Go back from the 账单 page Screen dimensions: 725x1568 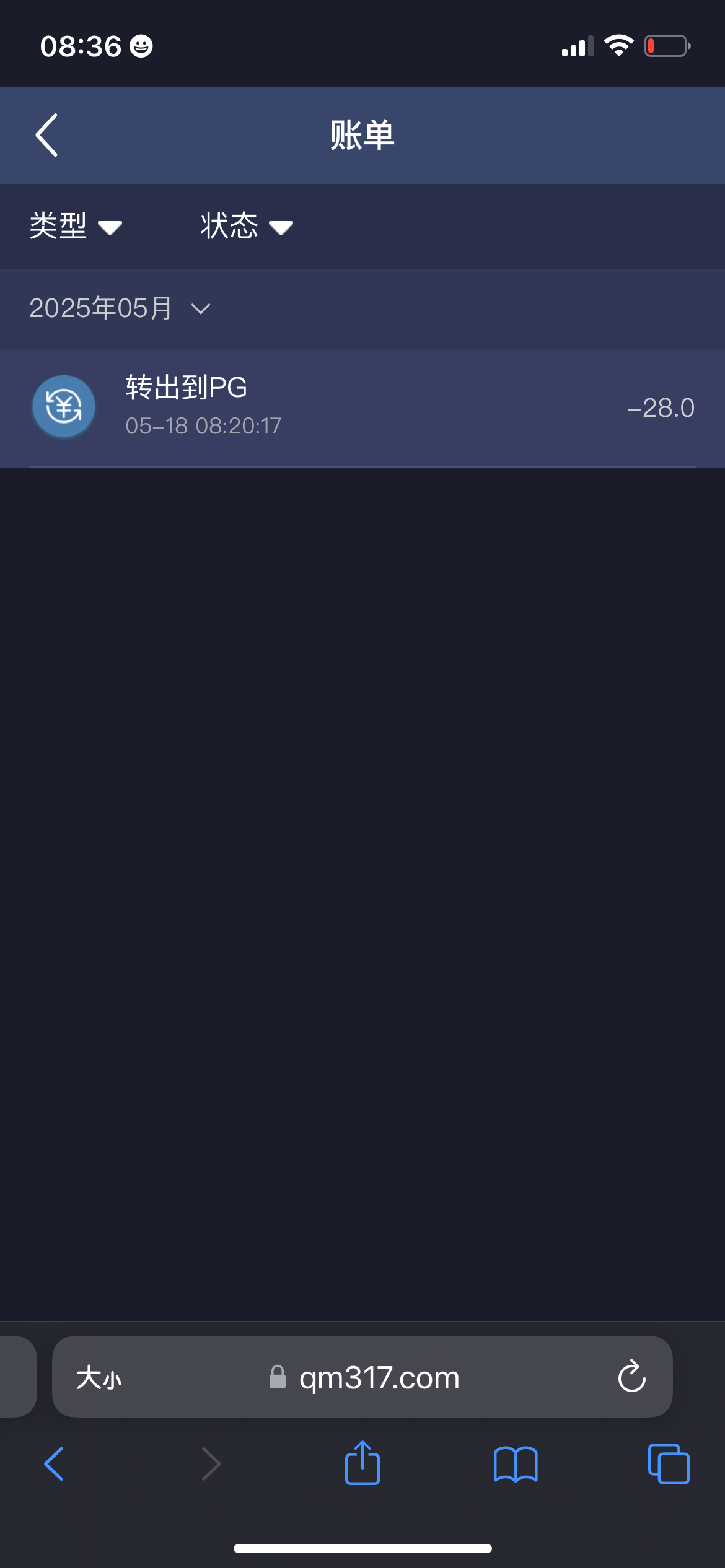[47, 135]
